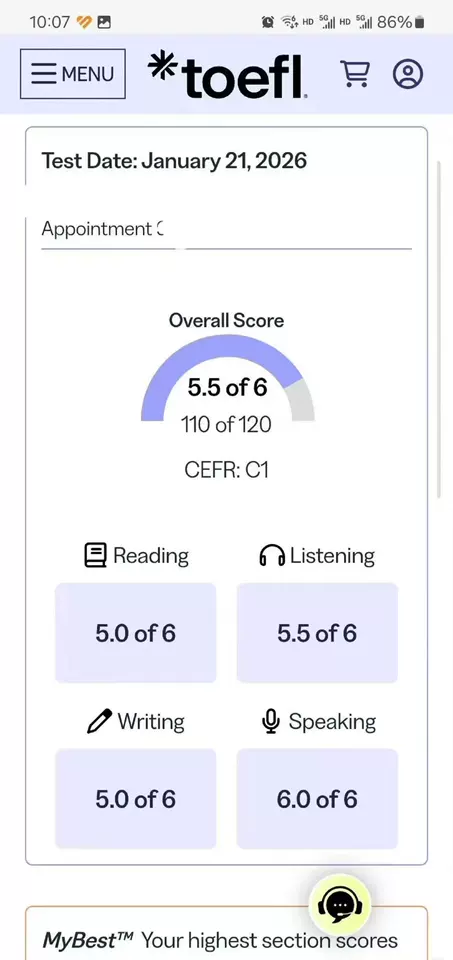
Task: Open the MENU drawer button
Action: point(73,74)
